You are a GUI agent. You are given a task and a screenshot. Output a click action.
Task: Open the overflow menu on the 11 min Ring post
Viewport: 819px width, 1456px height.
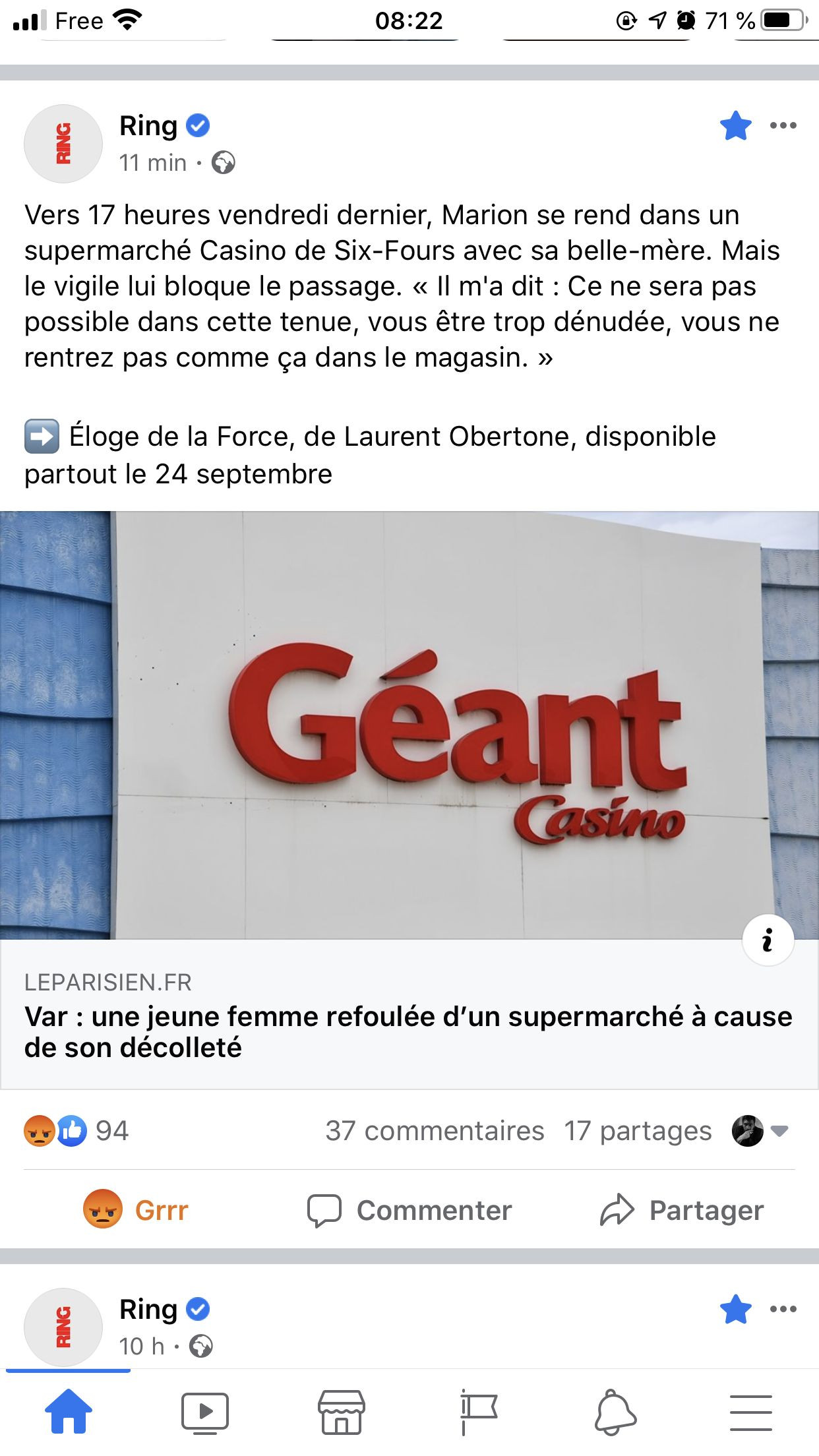783,125
